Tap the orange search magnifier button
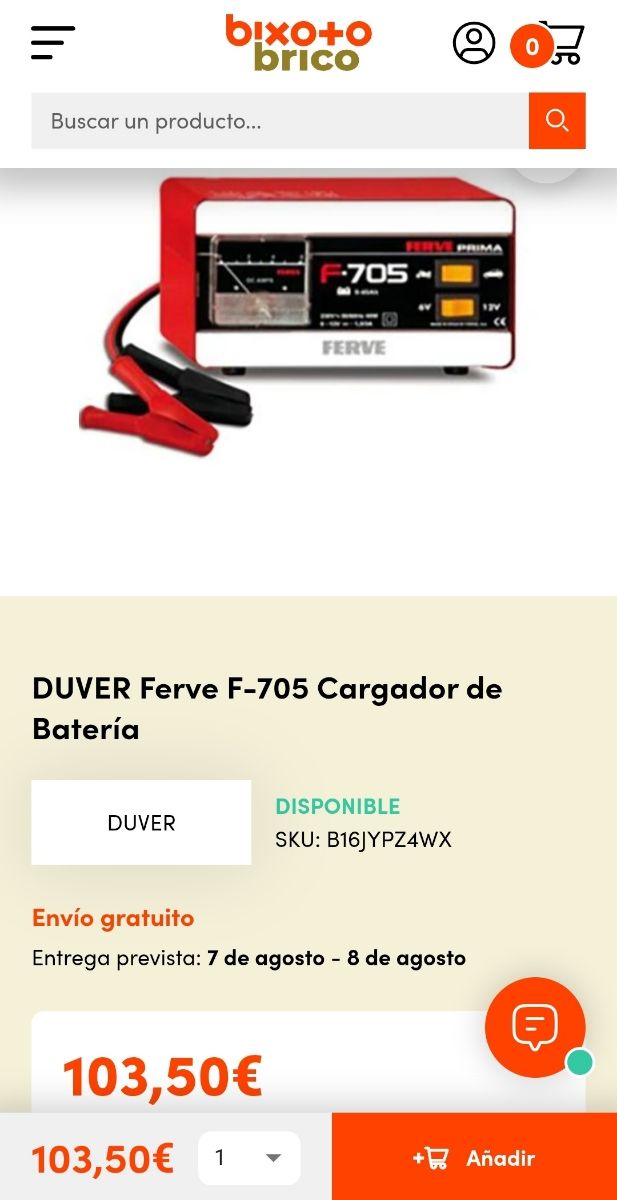 (x=557, y=121)
